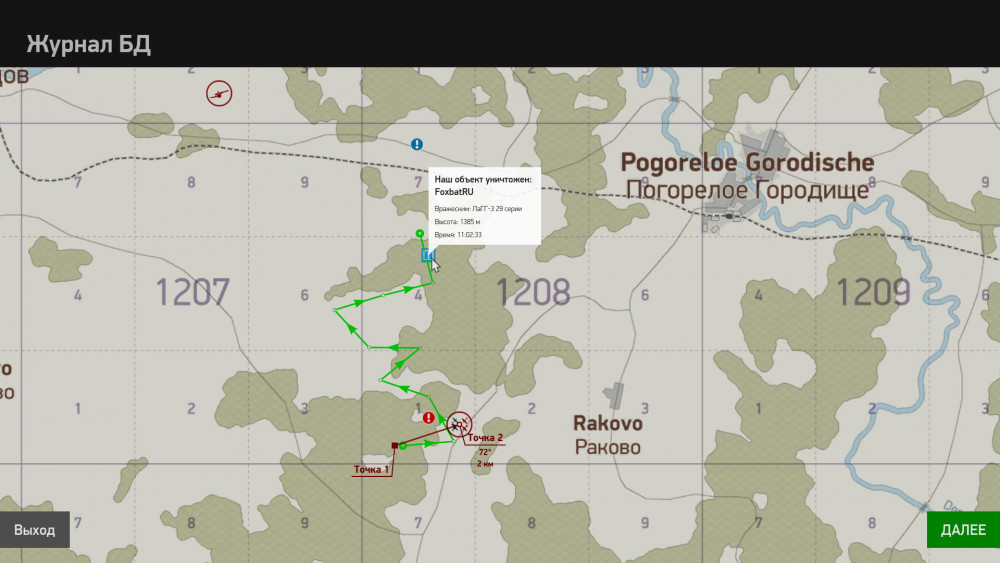Select the crossed aircraft icon at Точка 2
This screenshot has height=563, width=1000.
[459, 424]
